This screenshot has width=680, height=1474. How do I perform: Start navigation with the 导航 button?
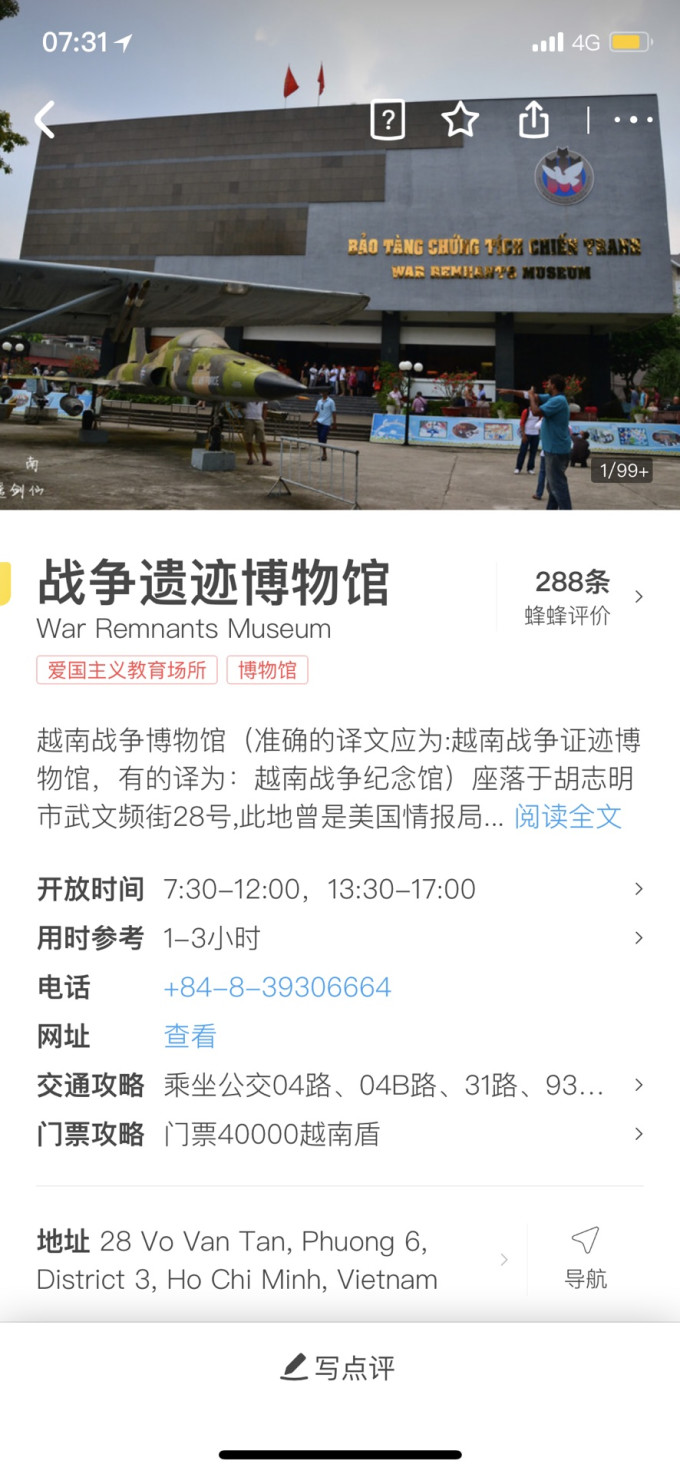pos(585,1259)
